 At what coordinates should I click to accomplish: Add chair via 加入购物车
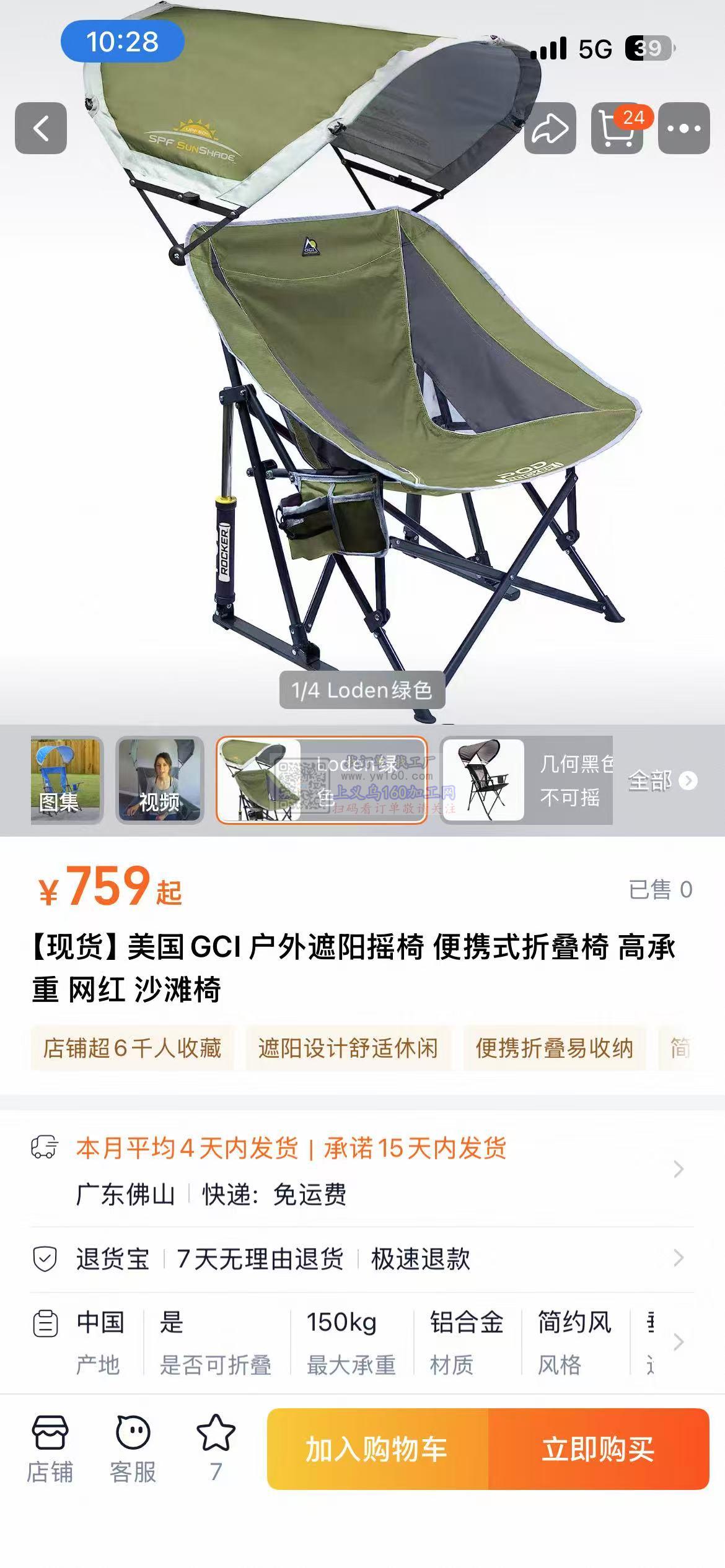pos(377,1449)
